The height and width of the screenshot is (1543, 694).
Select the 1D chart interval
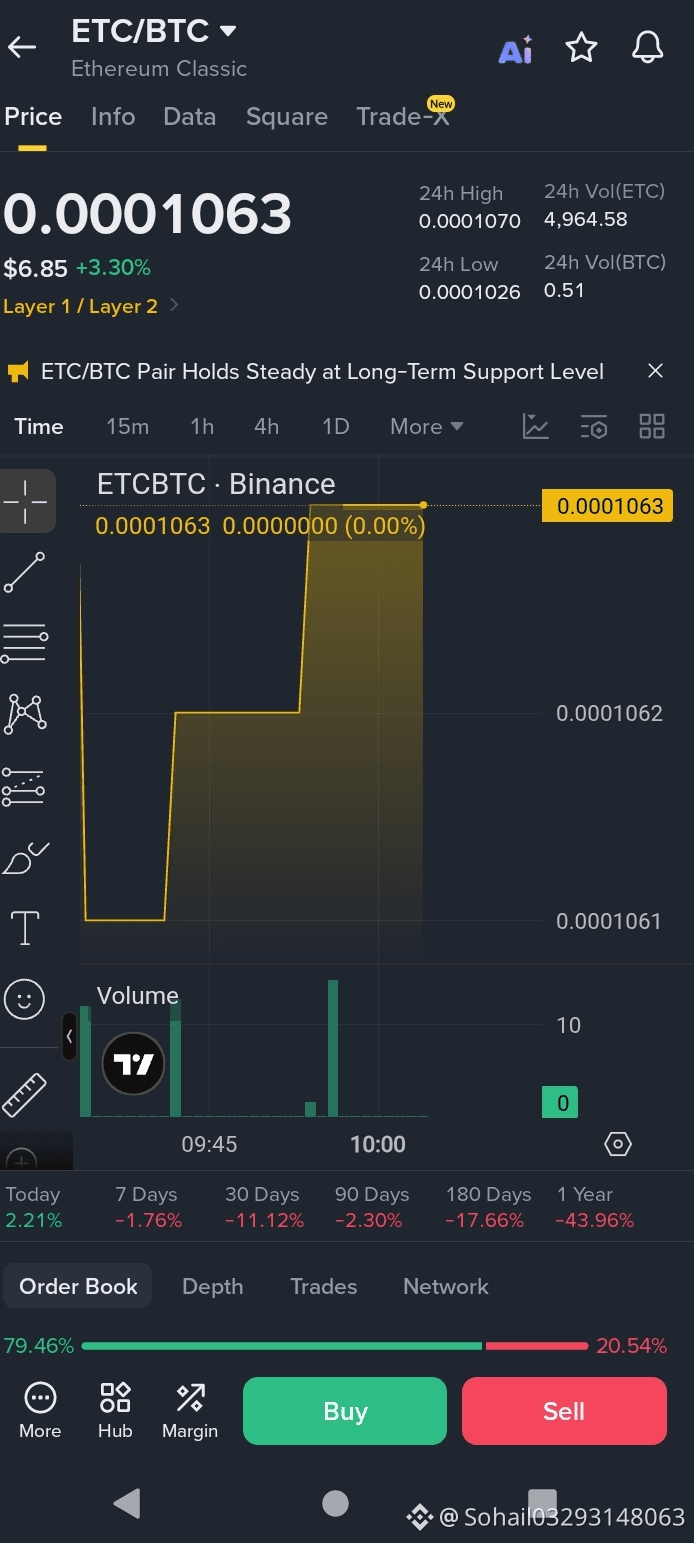[336, 427]
